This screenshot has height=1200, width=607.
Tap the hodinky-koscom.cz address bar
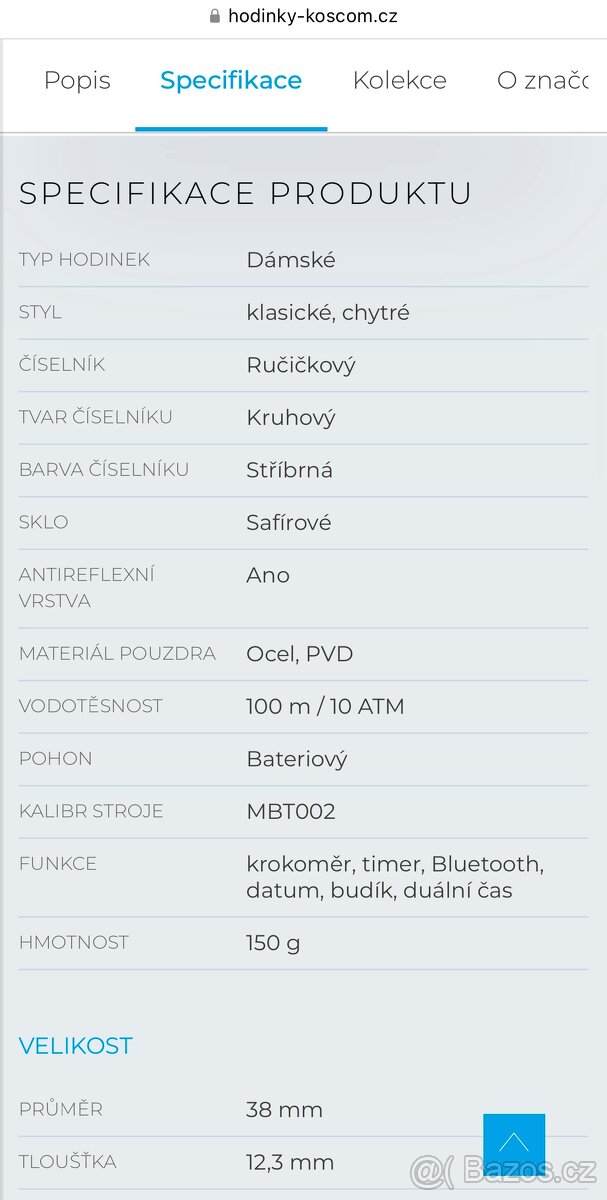coord(303,16)
